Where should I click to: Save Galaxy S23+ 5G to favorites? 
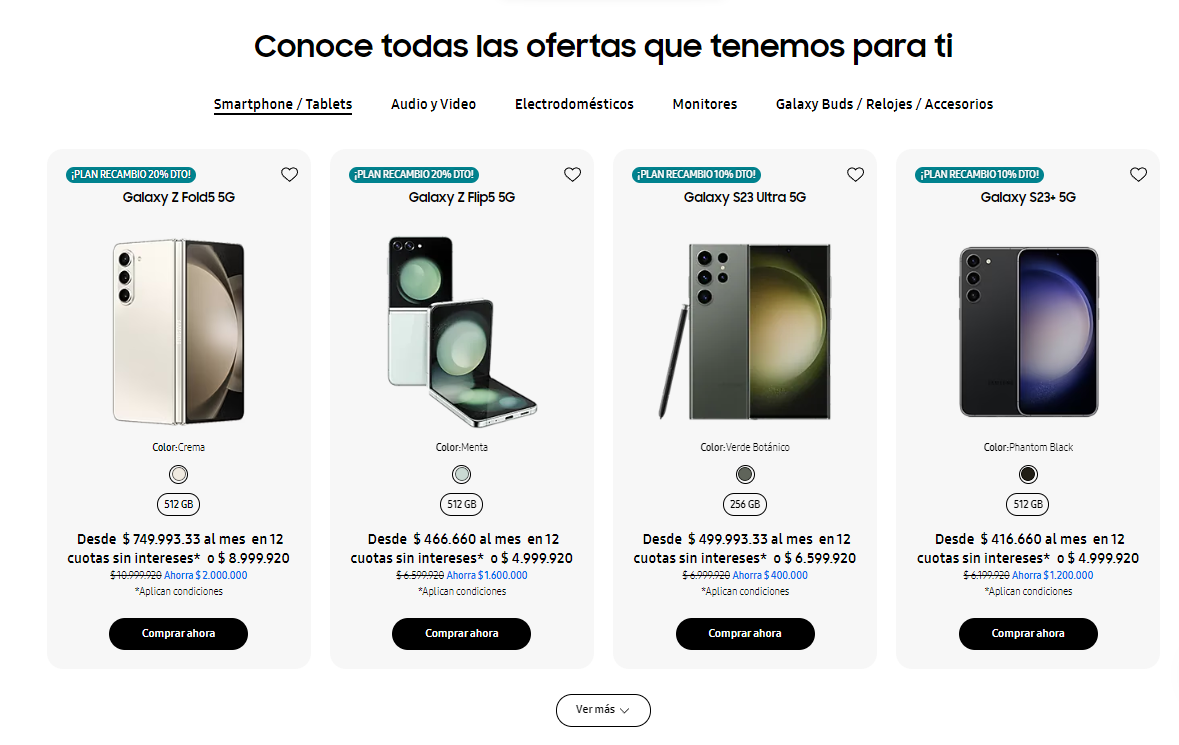pyautogui.click(x=1138, y=175)
